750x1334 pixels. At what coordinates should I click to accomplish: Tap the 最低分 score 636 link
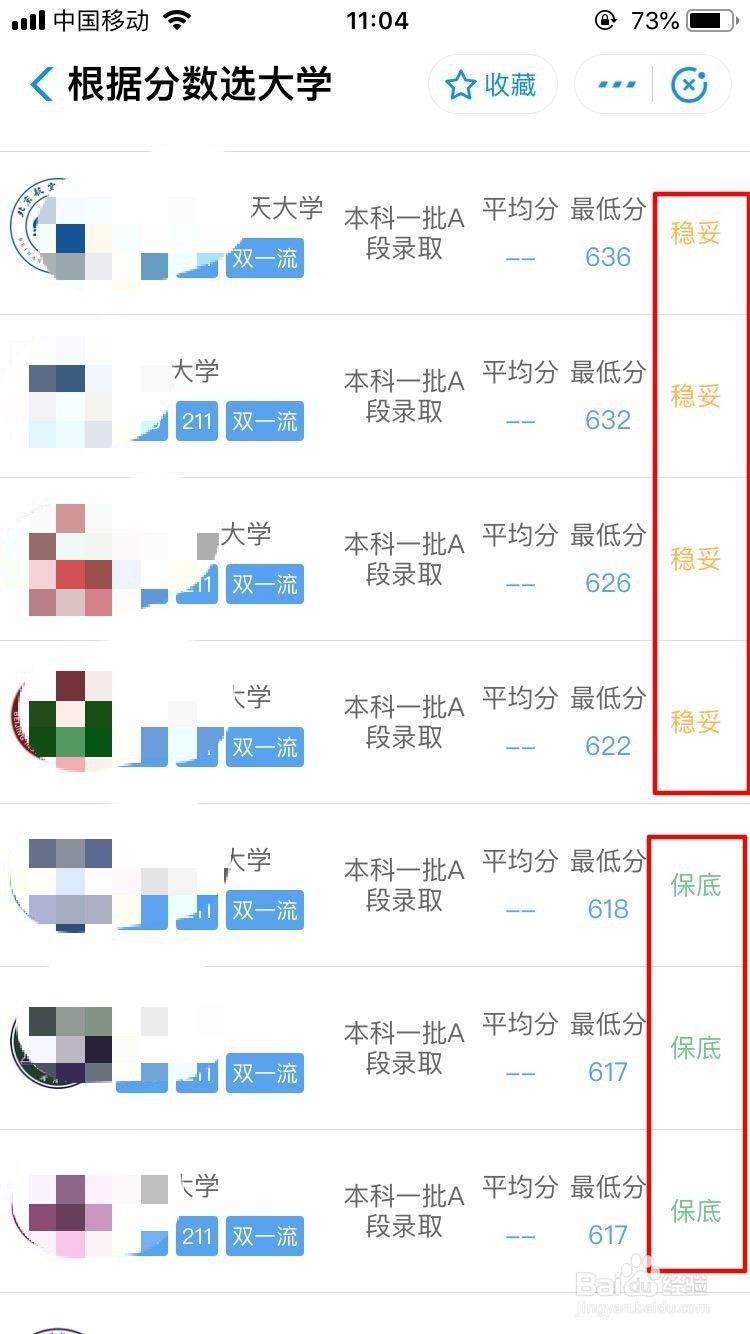(x=607, y=257)
